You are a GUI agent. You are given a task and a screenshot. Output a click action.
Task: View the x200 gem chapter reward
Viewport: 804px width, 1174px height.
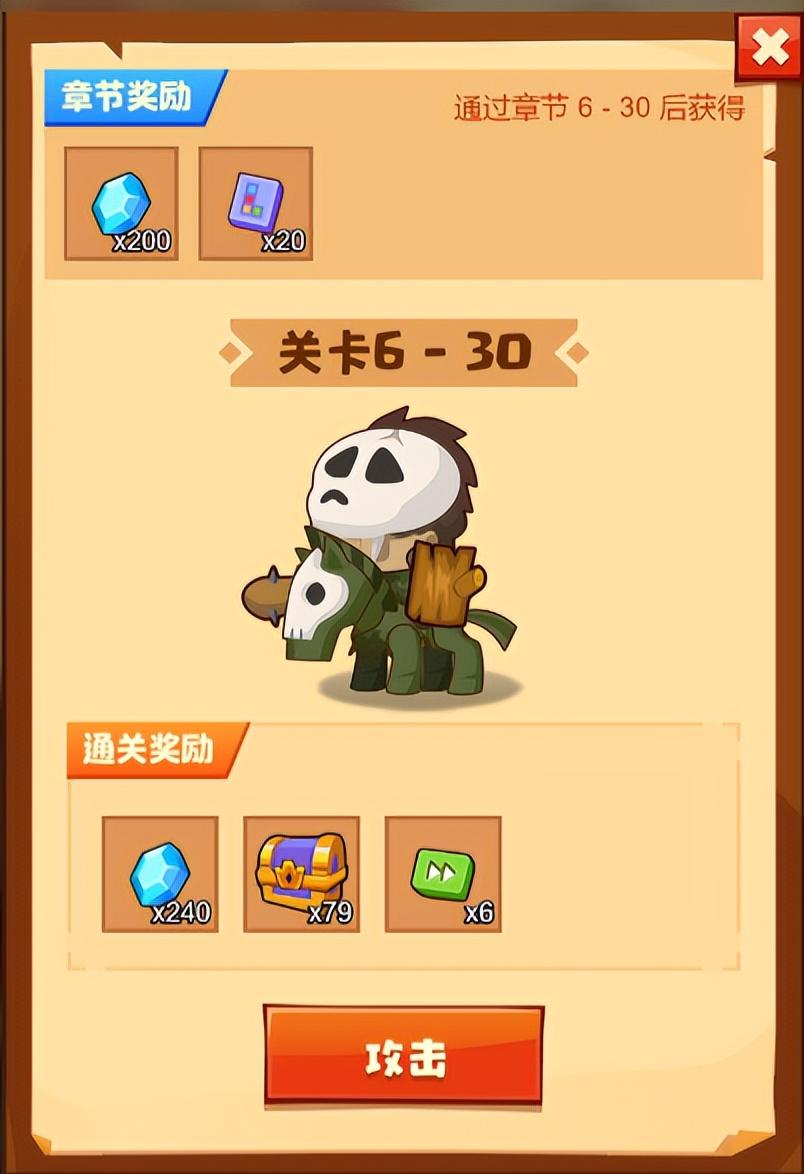coord(121,204)
